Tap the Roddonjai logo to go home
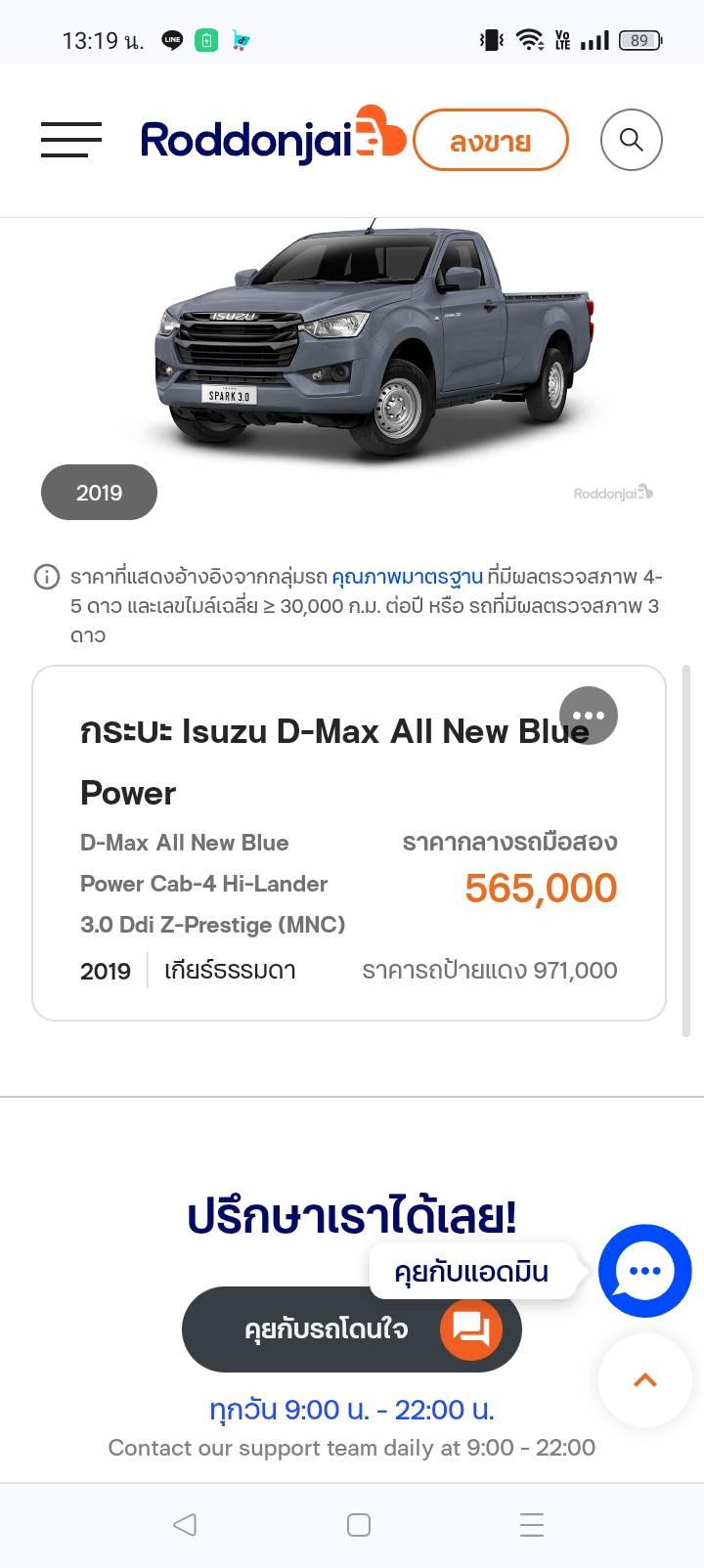This screenshot has width=704, height=1568. pos(272,139)
